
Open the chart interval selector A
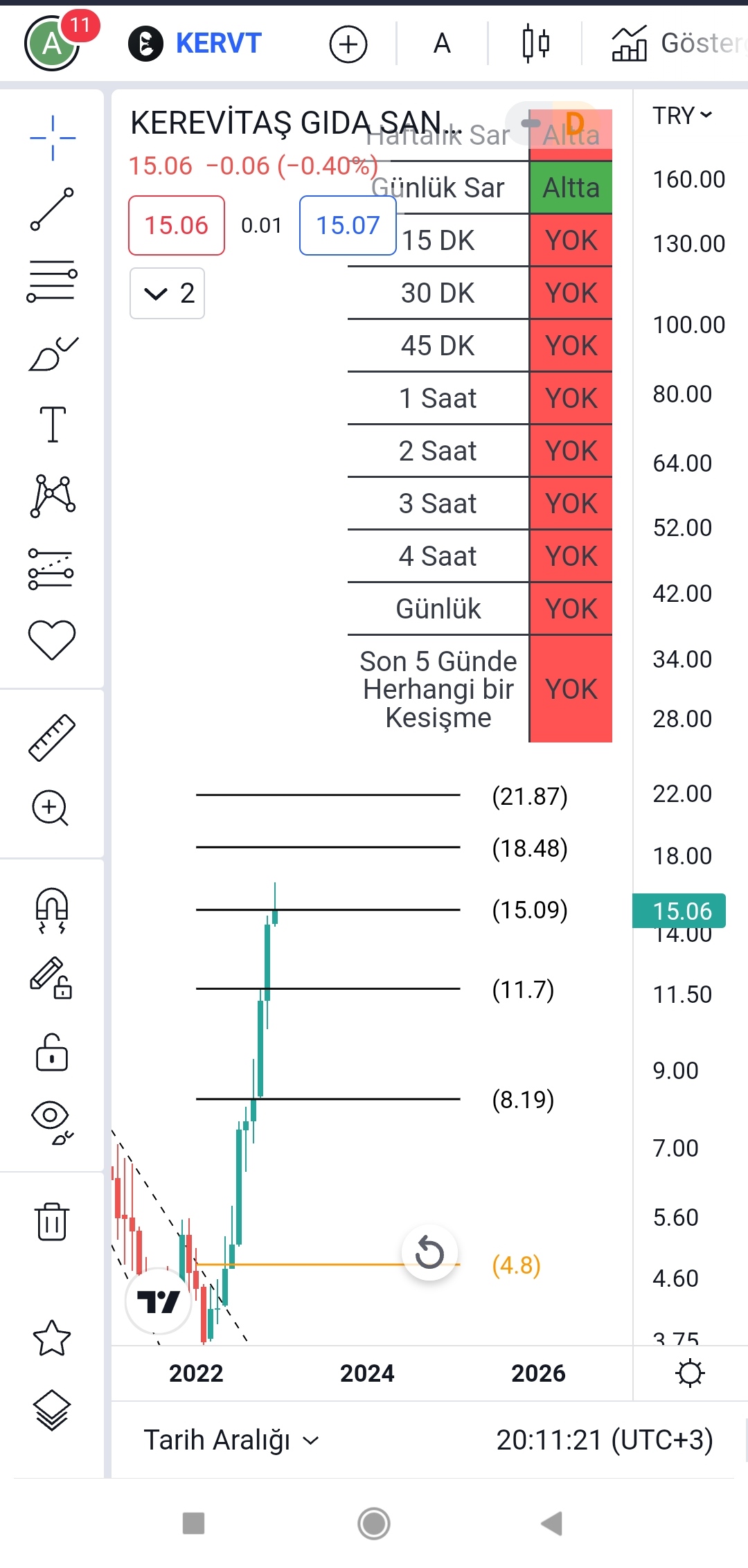[x=442, y=44]
